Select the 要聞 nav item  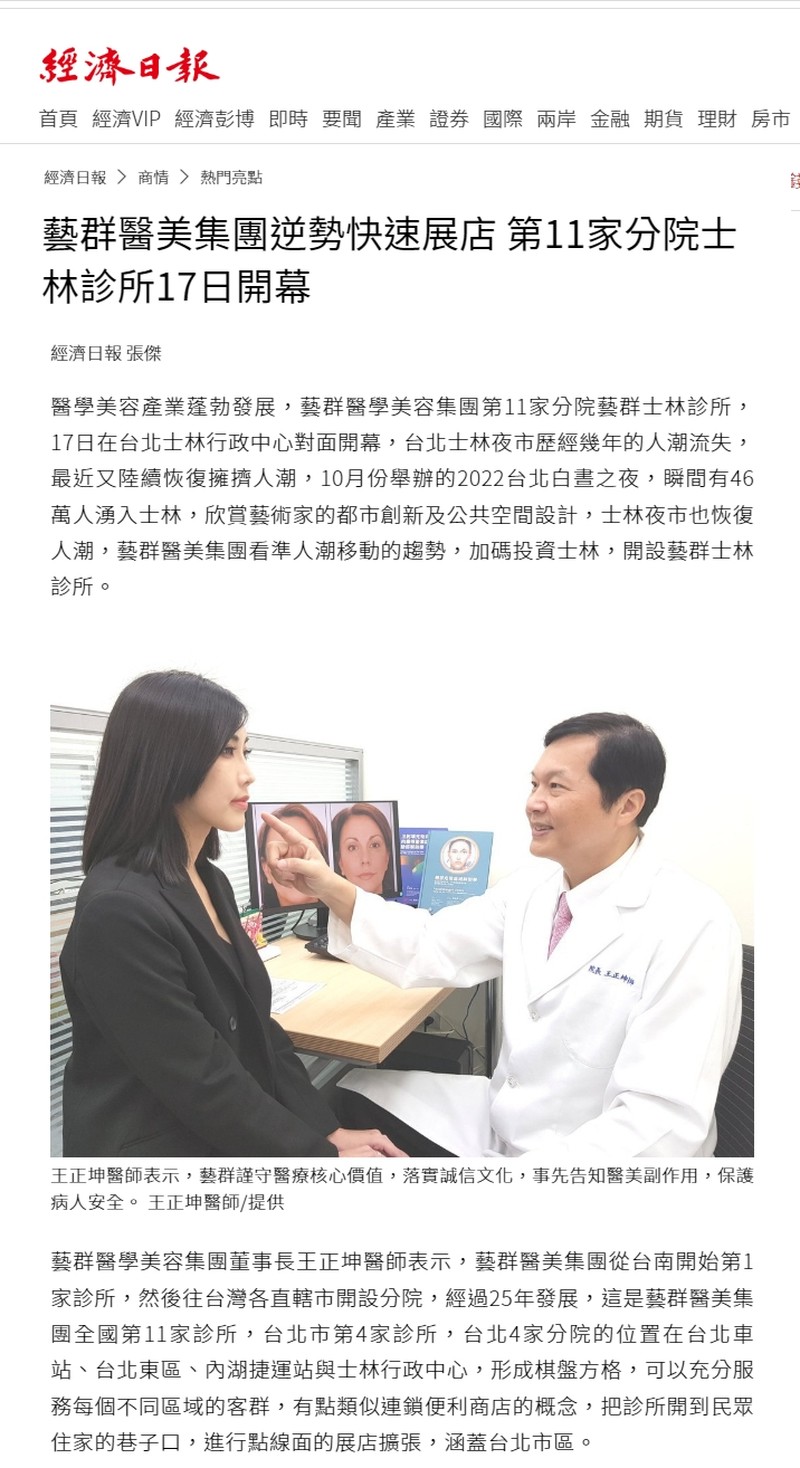(342, 119)
